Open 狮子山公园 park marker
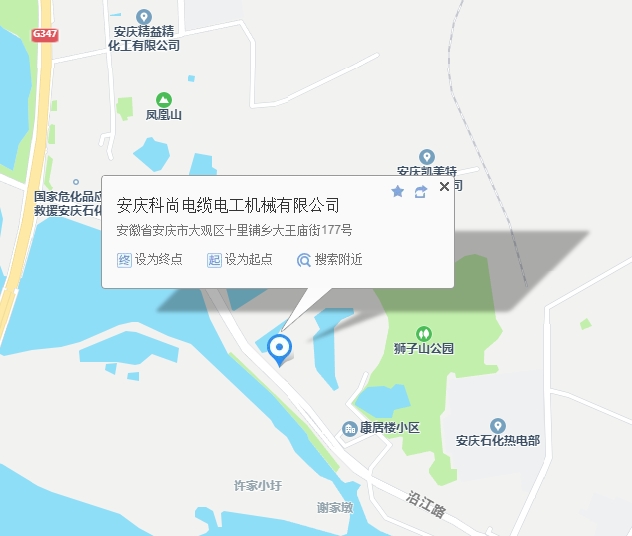Viewport: 632px width, 536px height. click(423, 333)
